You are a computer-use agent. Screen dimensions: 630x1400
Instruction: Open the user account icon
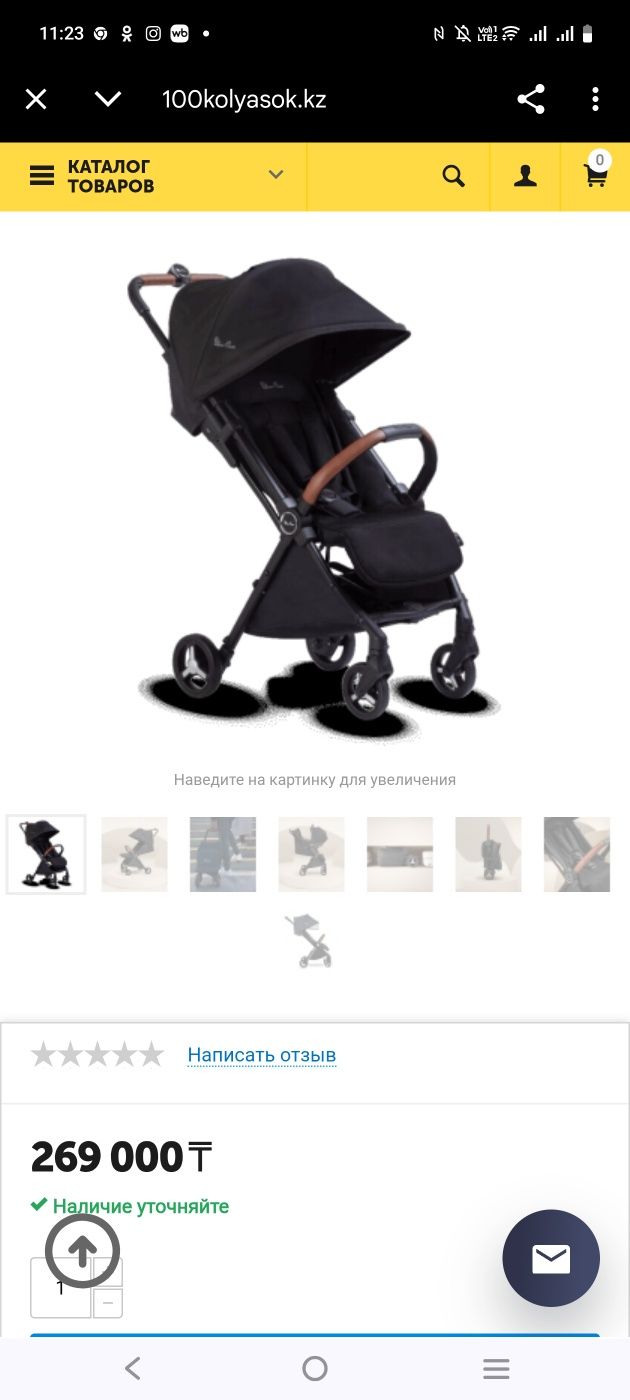(x=525, y=177)
